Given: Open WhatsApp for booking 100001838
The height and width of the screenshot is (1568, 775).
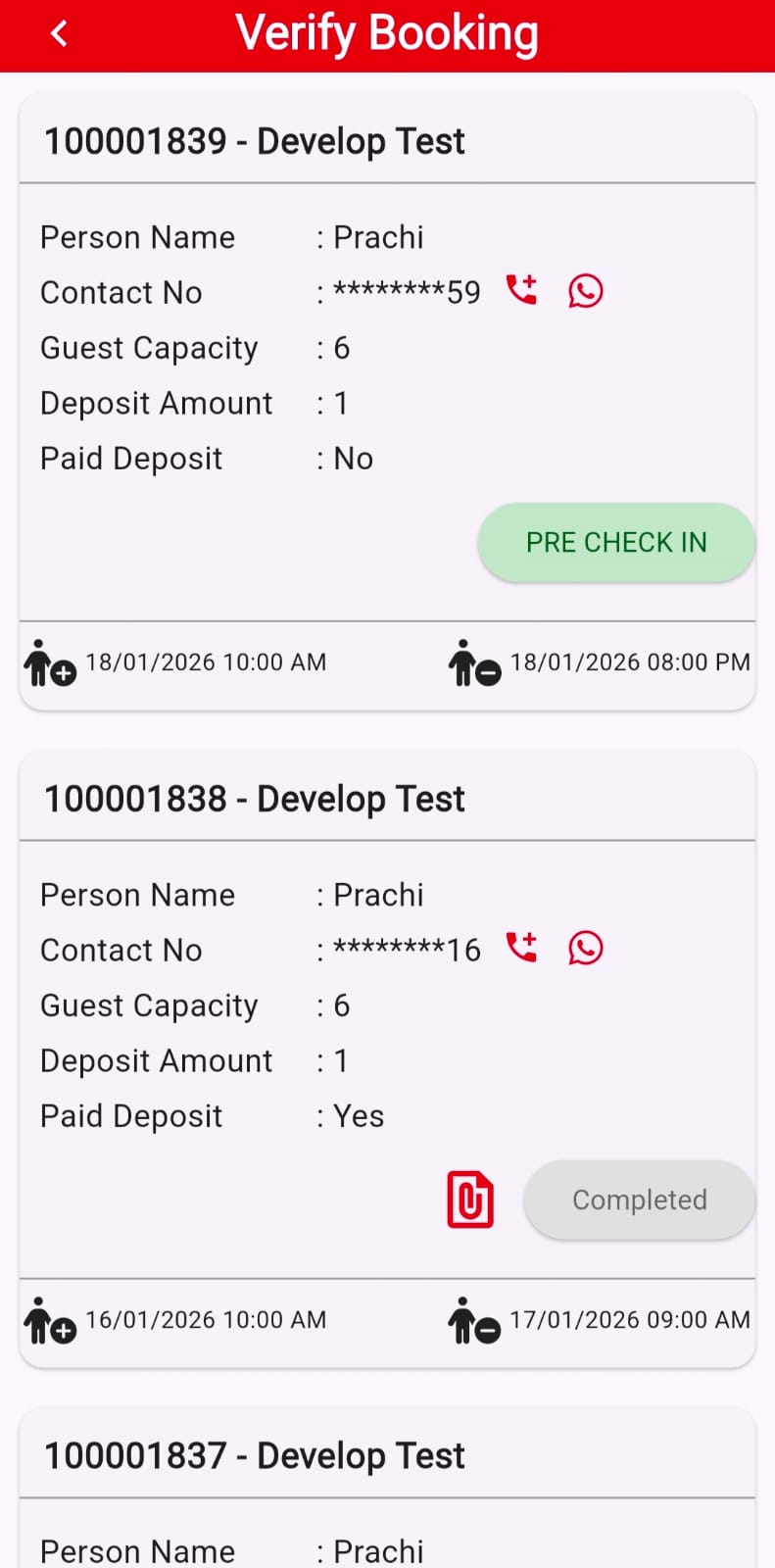Looking at the screenshot, I should [586, 949].
